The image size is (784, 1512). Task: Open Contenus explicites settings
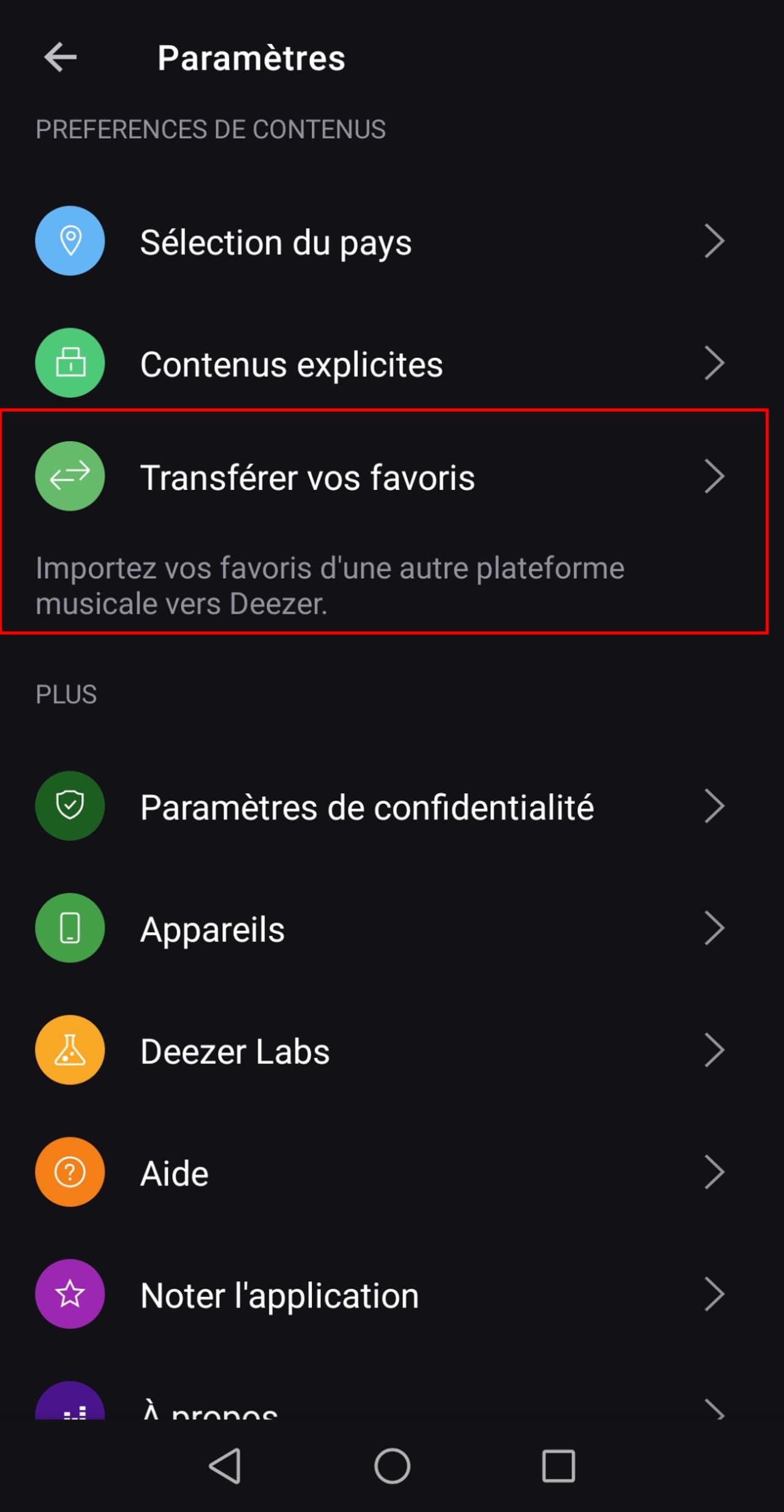[x=292, y=363]
